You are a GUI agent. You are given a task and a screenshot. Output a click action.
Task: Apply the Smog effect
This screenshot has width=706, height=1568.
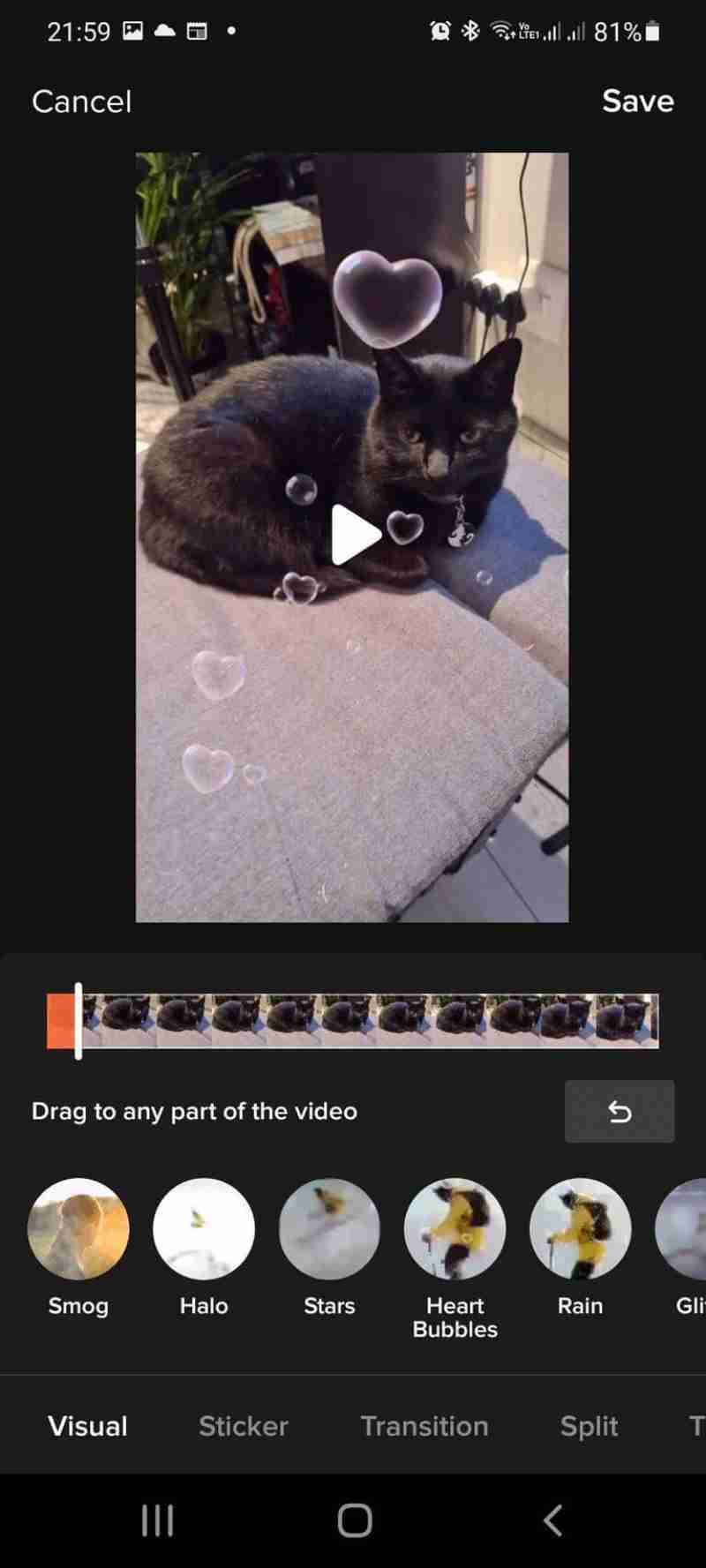pyautogui.click(x=79, y=1229)
